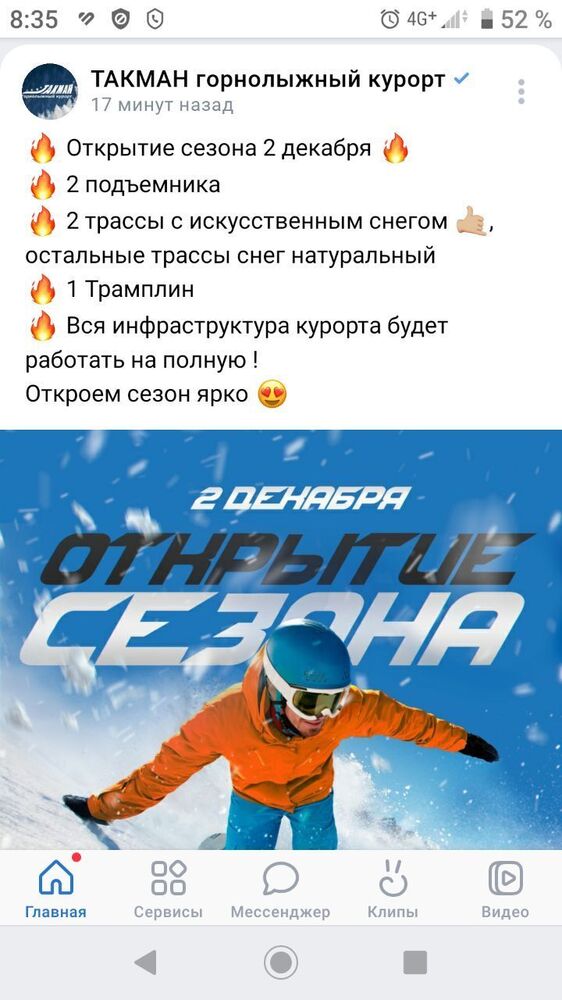Open ТАКМАН горнолыжный курорт community page
This screenshot has height=1000, width=562.
268,80
